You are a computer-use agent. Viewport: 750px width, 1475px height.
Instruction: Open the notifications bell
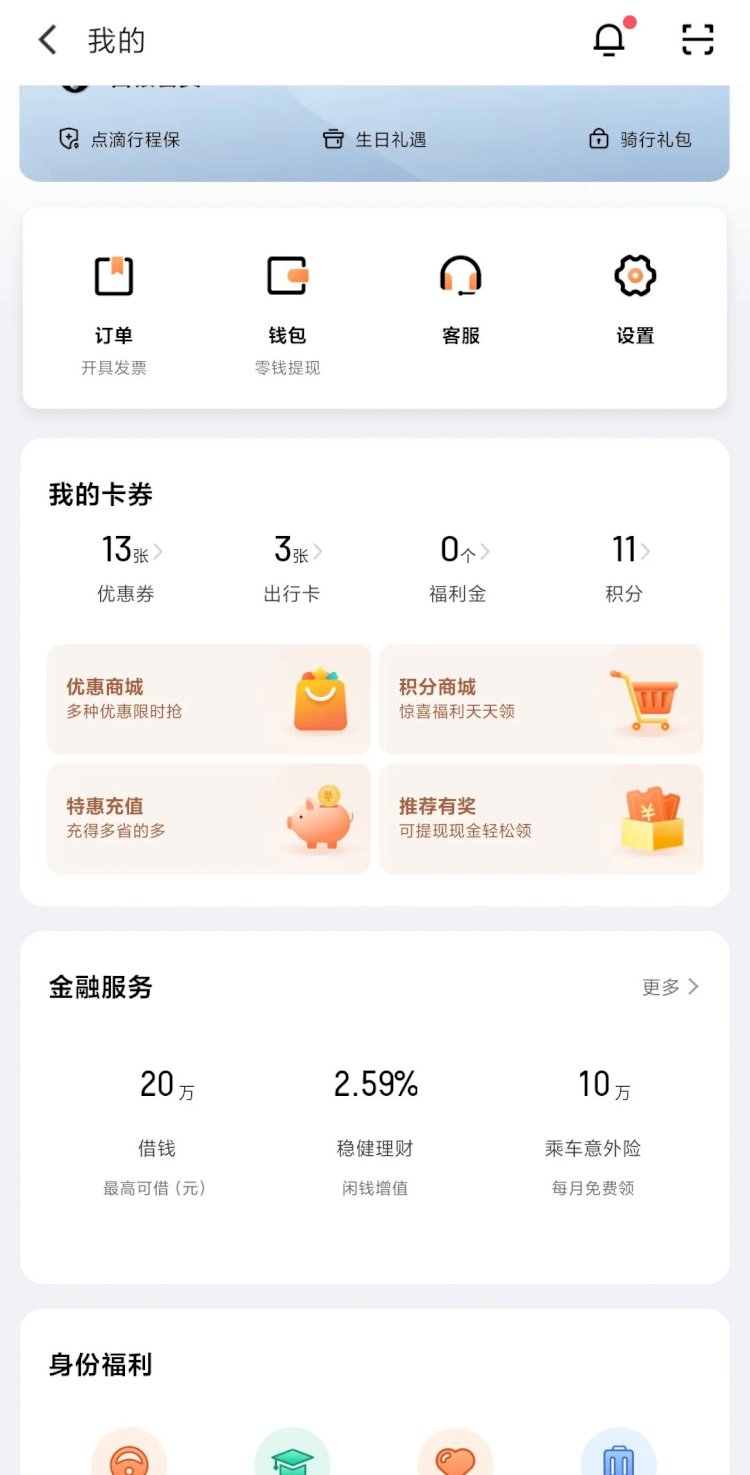[609, 40]
